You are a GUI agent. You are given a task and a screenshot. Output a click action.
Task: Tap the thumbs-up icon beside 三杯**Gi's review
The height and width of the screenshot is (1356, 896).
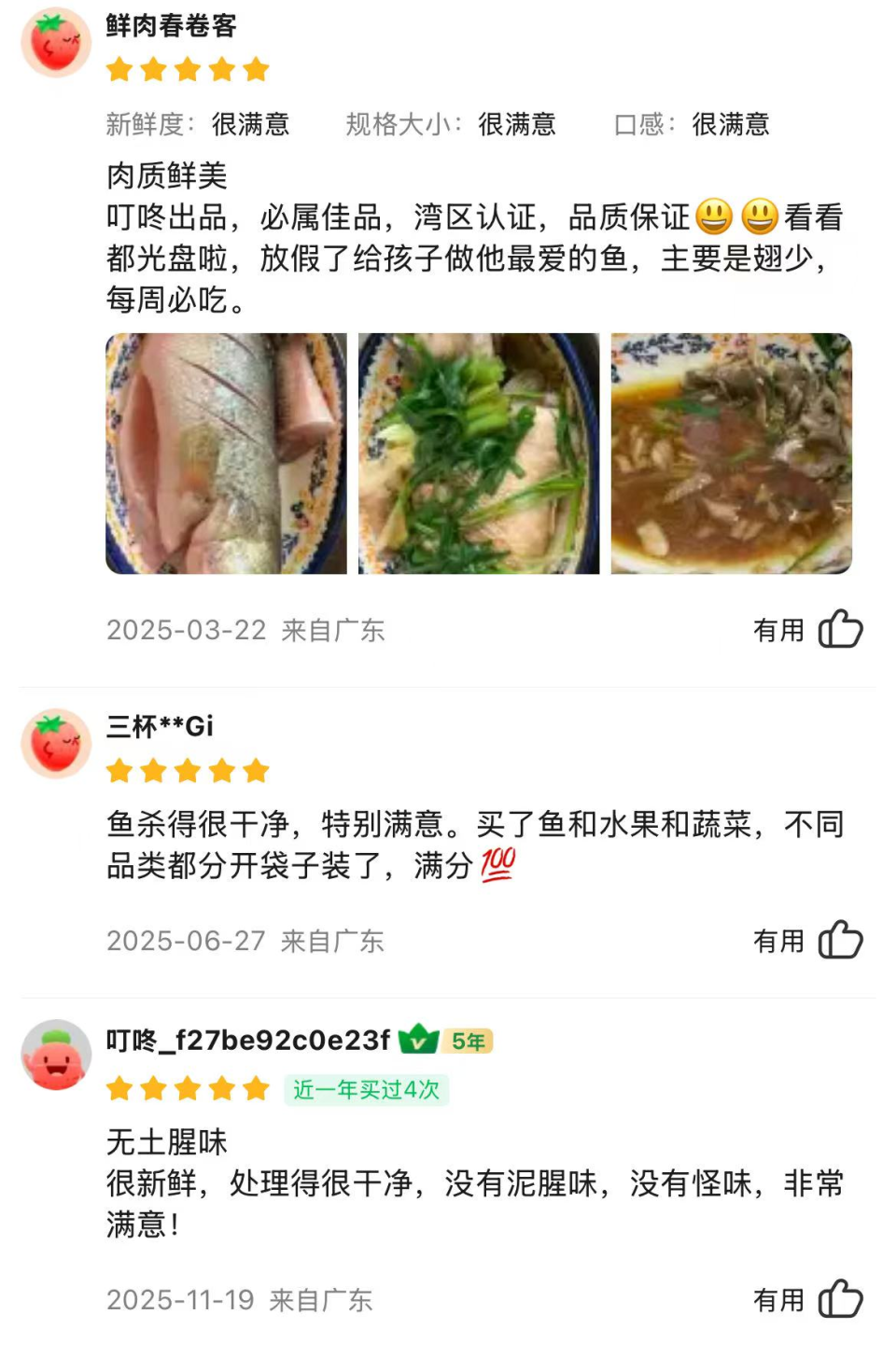pos(841,941)
